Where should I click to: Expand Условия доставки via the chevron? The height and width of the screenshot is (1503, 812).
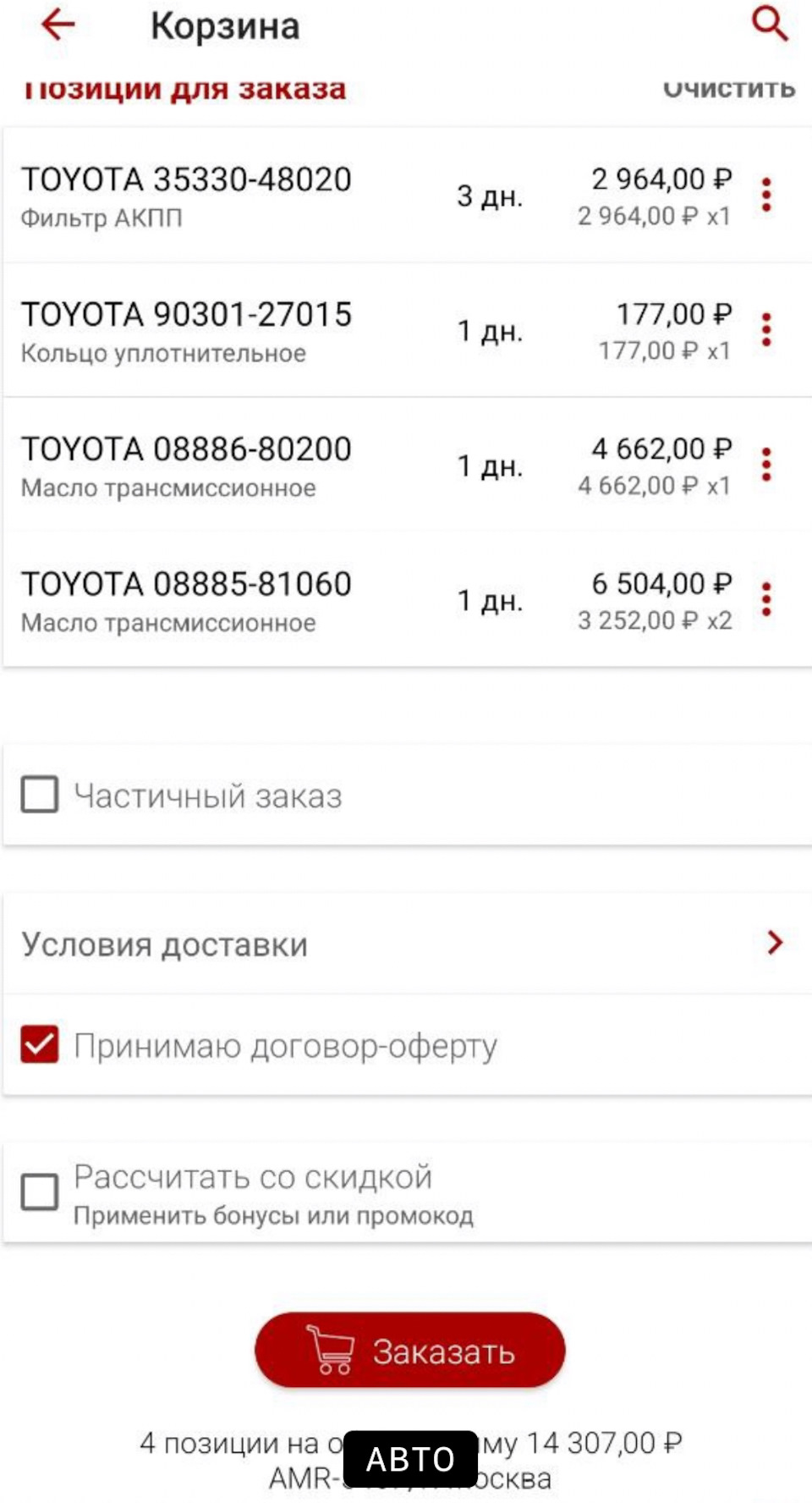[772, 943]
